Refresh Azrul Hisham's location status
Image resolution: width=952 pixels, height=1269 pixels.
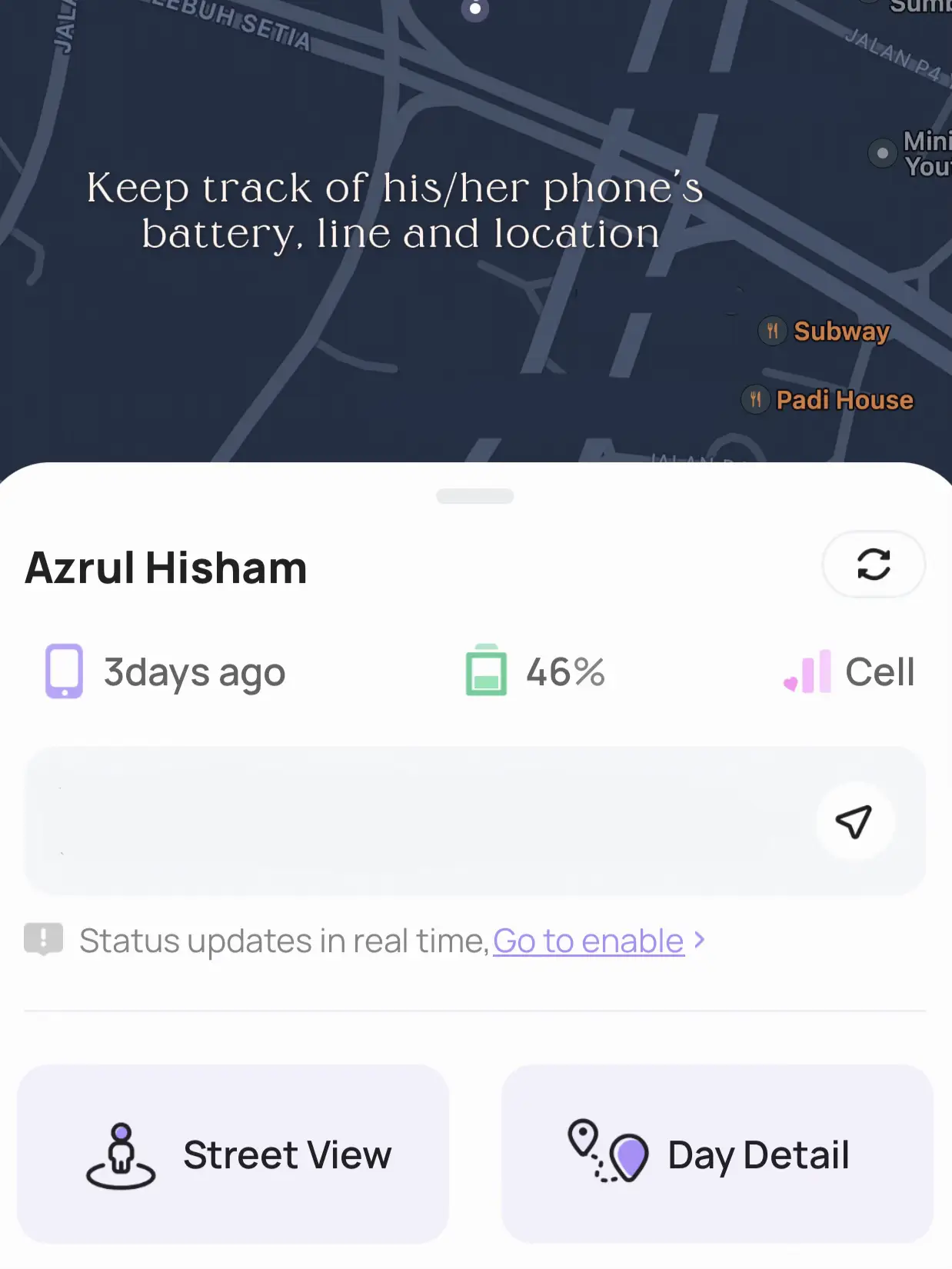point(873,565)
